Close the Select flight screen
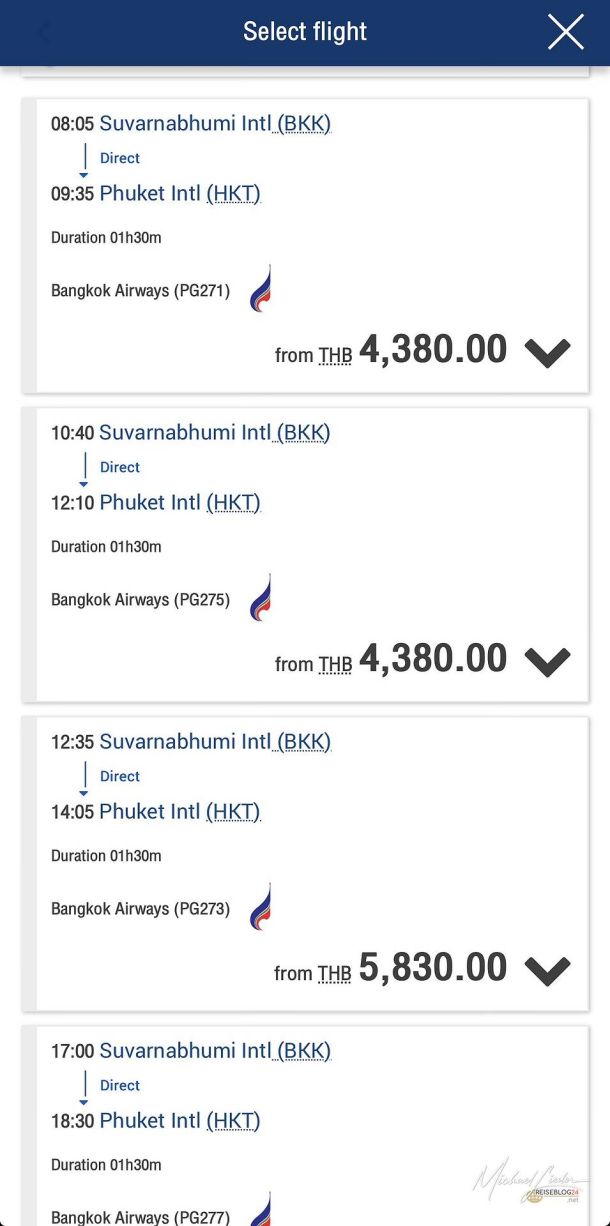The image size is (610, 1226). [565, 32]
